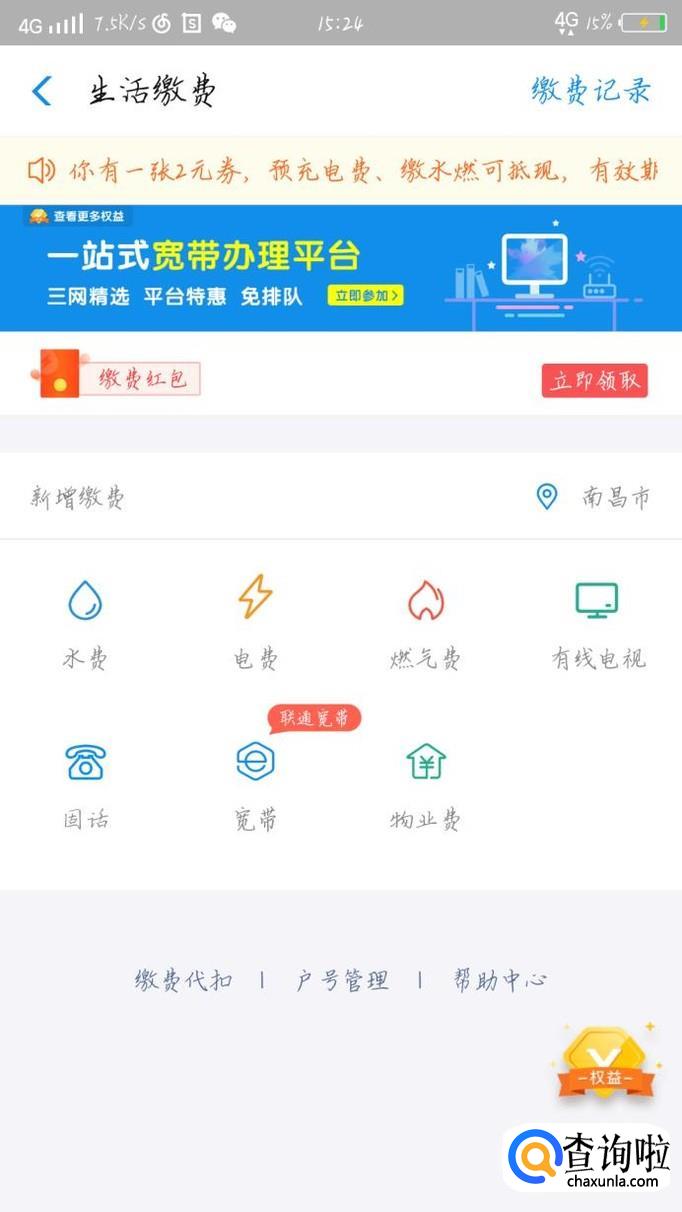Visit the 帮助中心 help center
This screenshot has height=1212, width=682.
click(x=500, y=980)
